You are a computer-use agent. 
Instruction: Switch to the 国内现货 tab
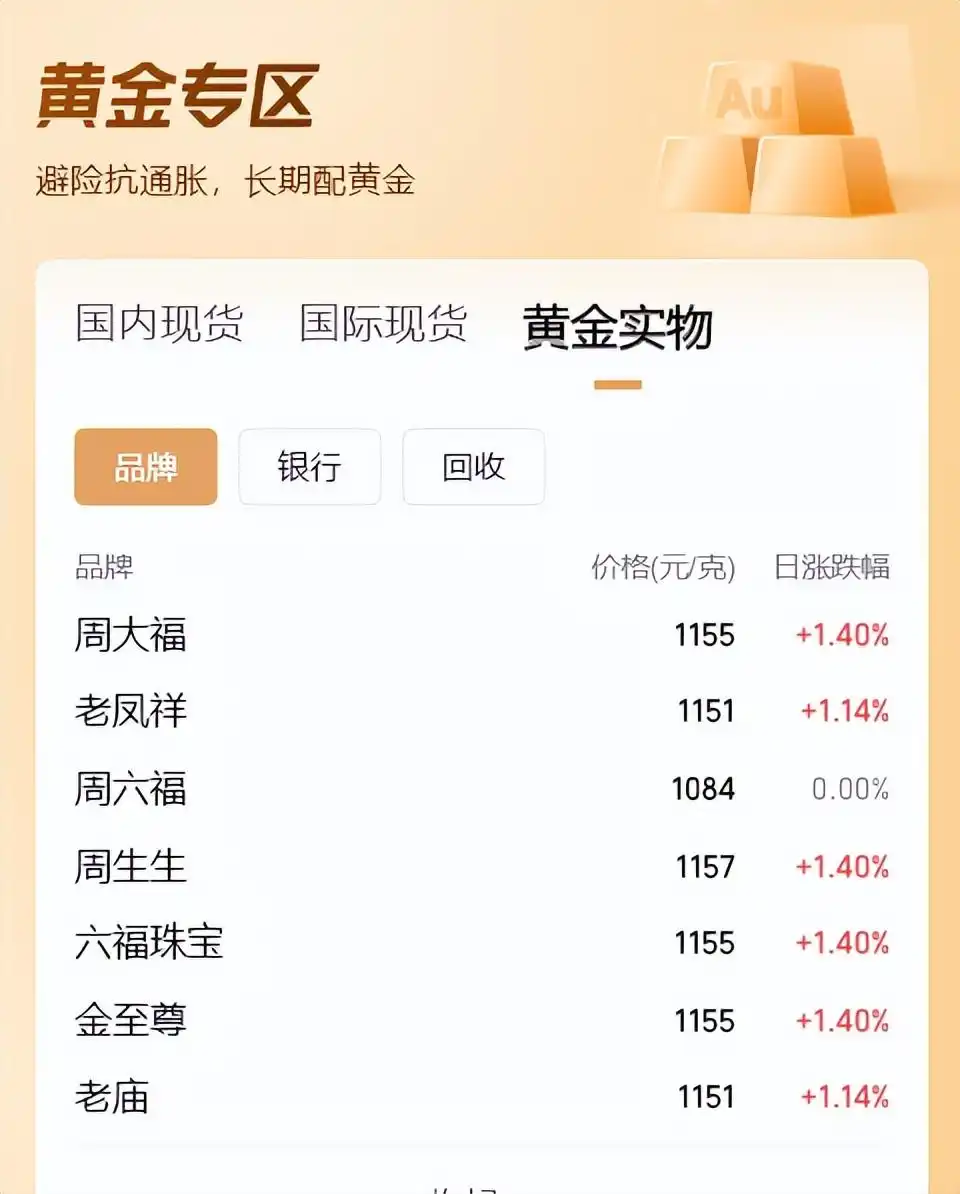pos(159,325)
